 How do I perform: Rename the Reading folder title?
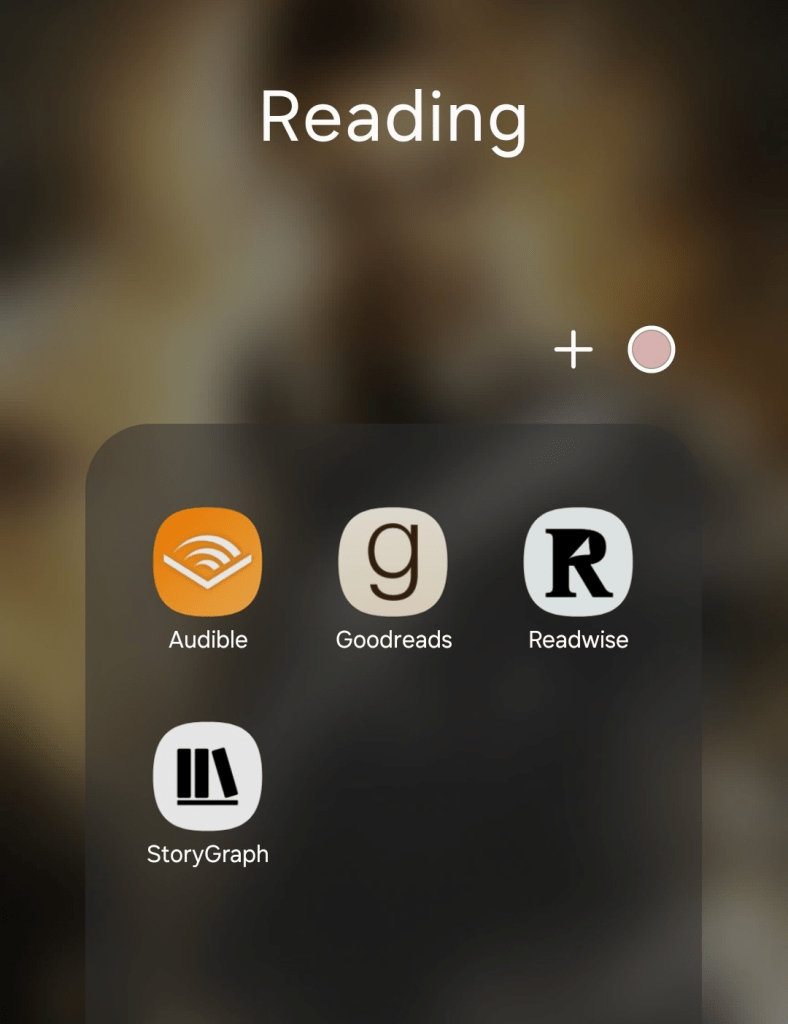(x=393, y=117)
